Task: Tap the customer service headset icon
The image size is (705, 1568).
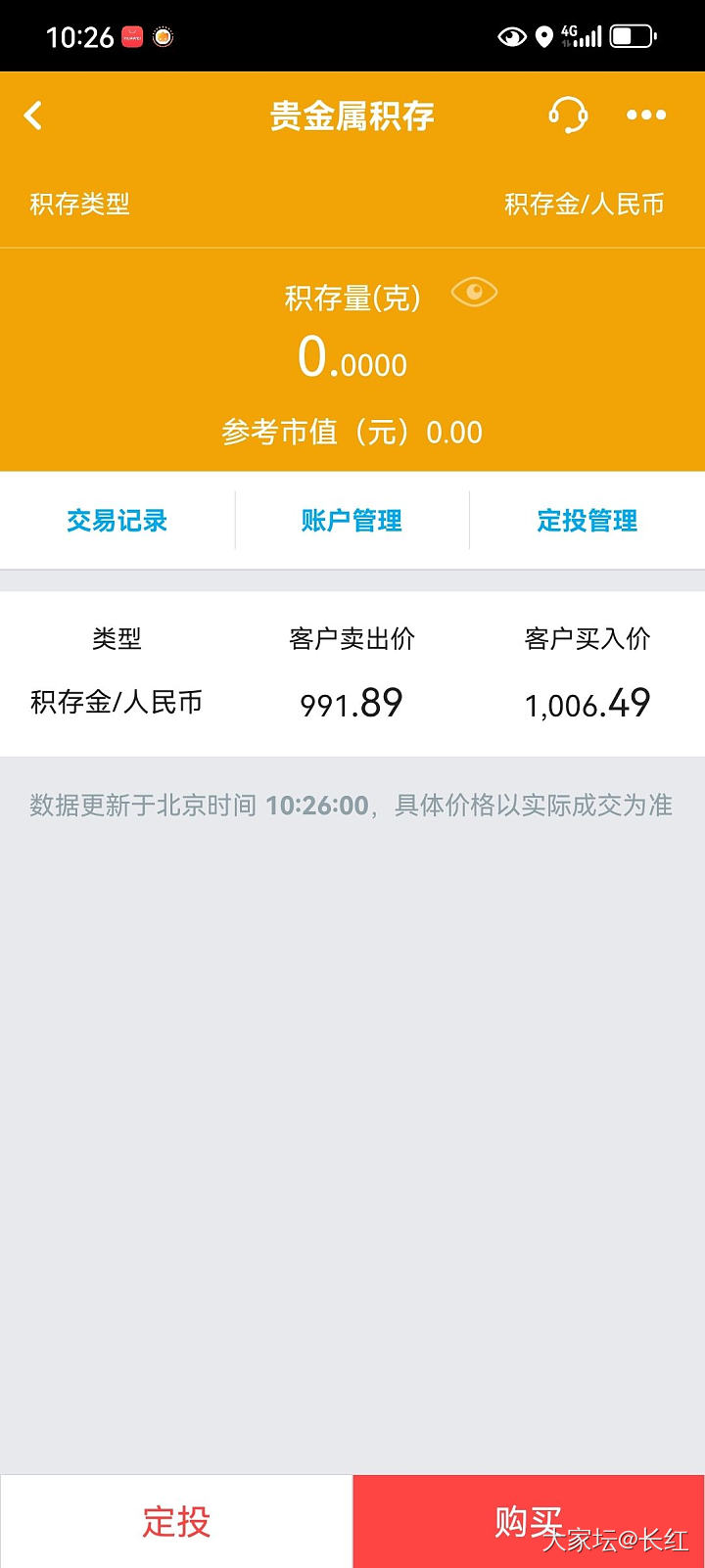Action: 566,115
